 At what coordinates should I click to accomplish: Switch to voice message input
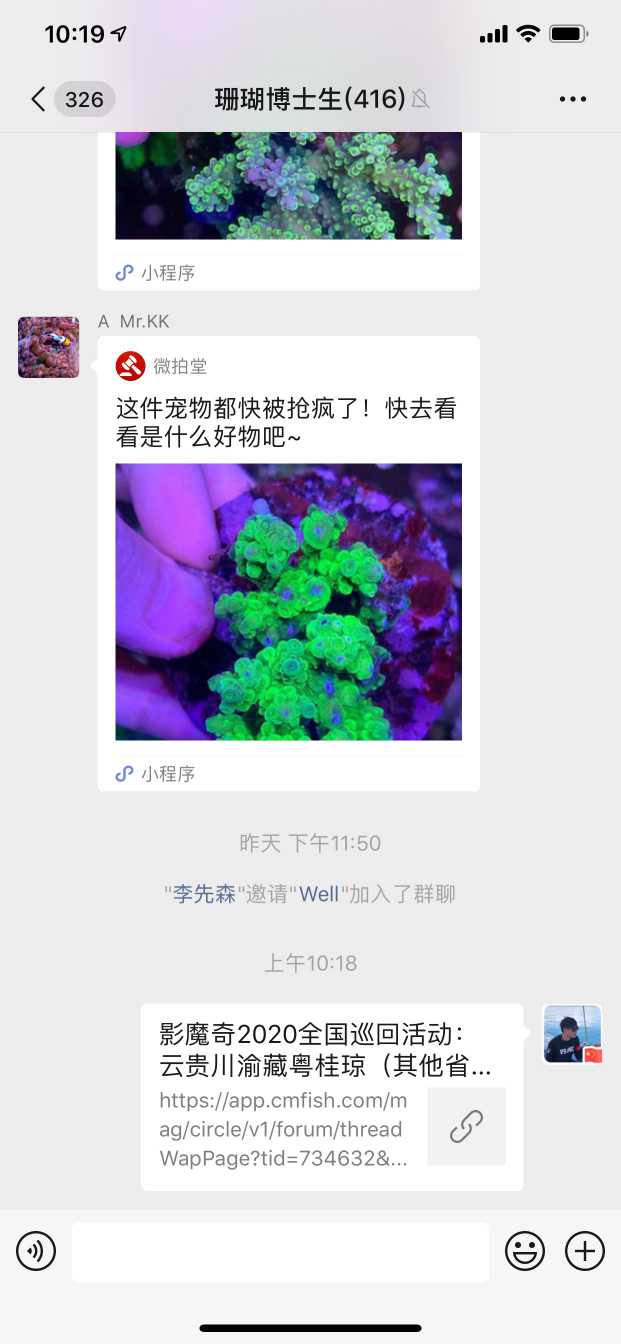pyautogui.click(x=36, y=1251)
